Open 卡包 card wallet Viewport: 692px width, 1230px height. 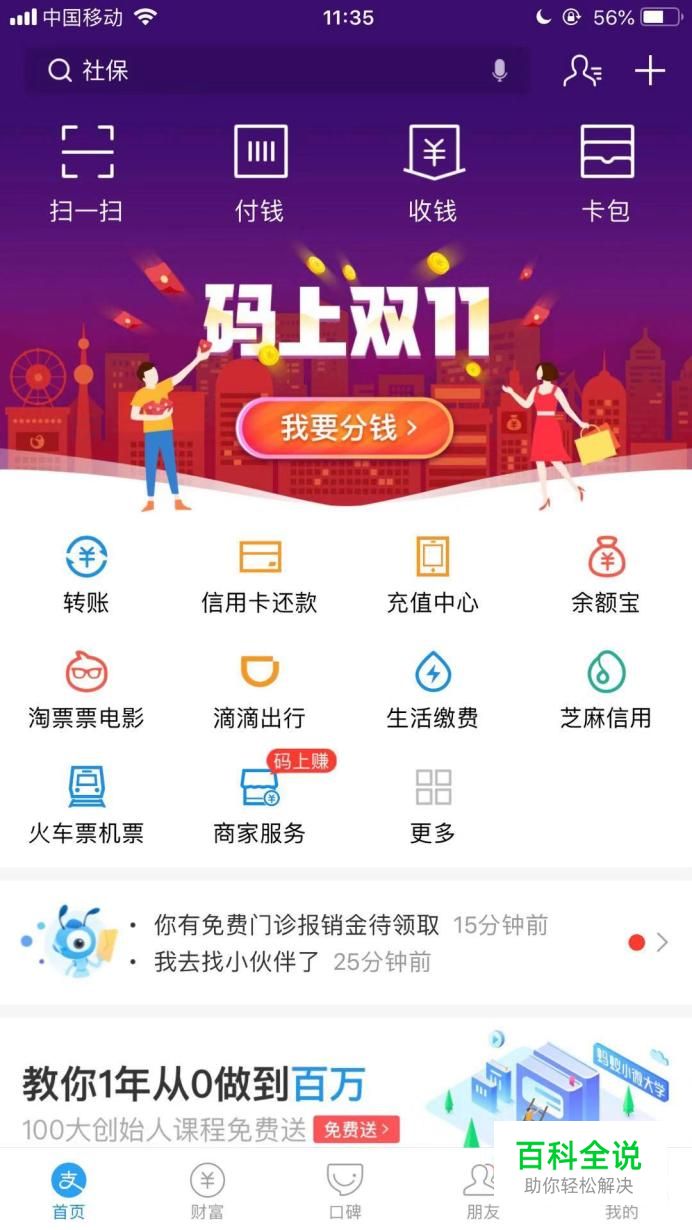606,172
